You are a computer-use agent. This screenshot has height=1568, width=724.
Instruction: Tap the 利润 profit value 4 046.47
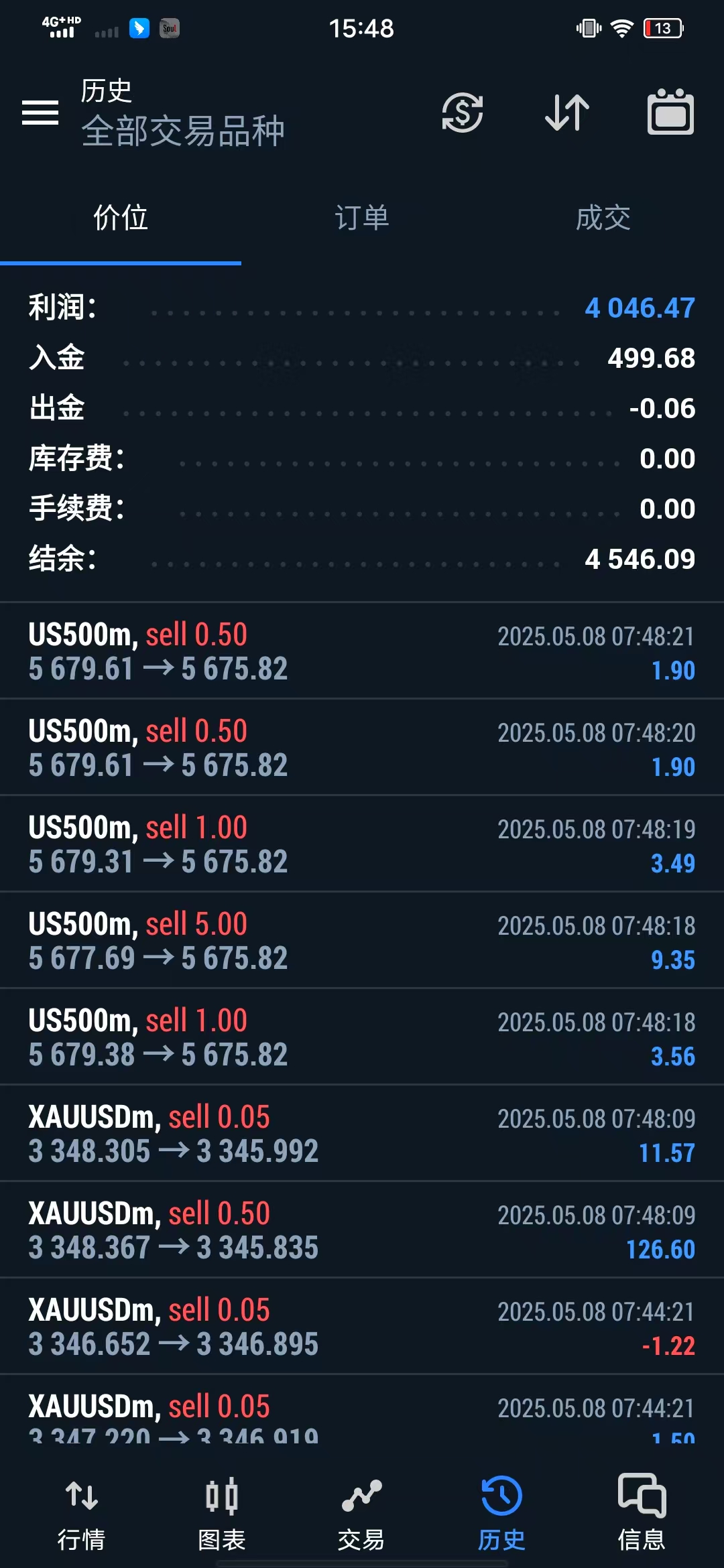point(639,308)
